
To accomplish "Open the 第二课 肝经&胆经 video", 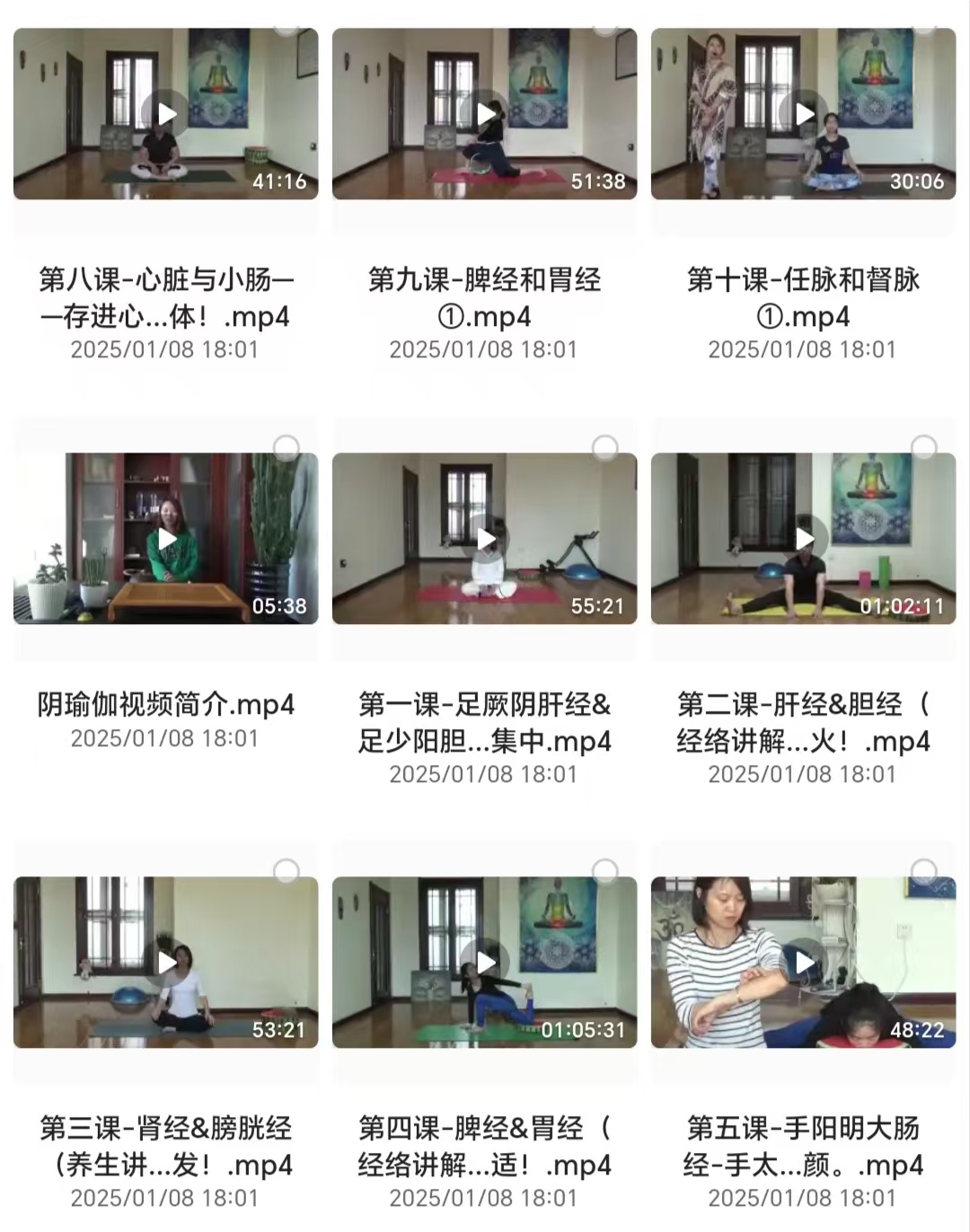I will click(x=804, y=539).
